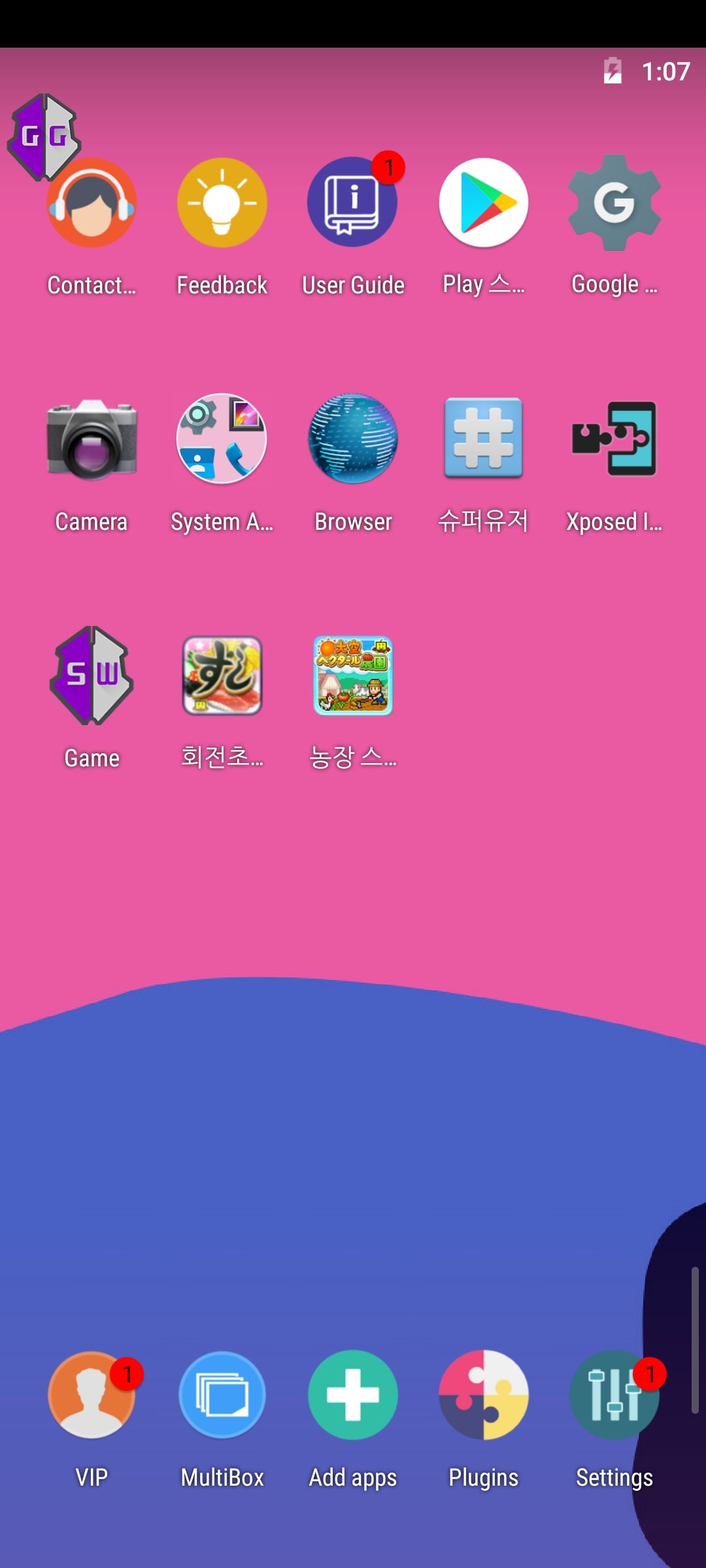Open the Contact support app
This screenshot has width=706, height=1568.
pos(92,203)
